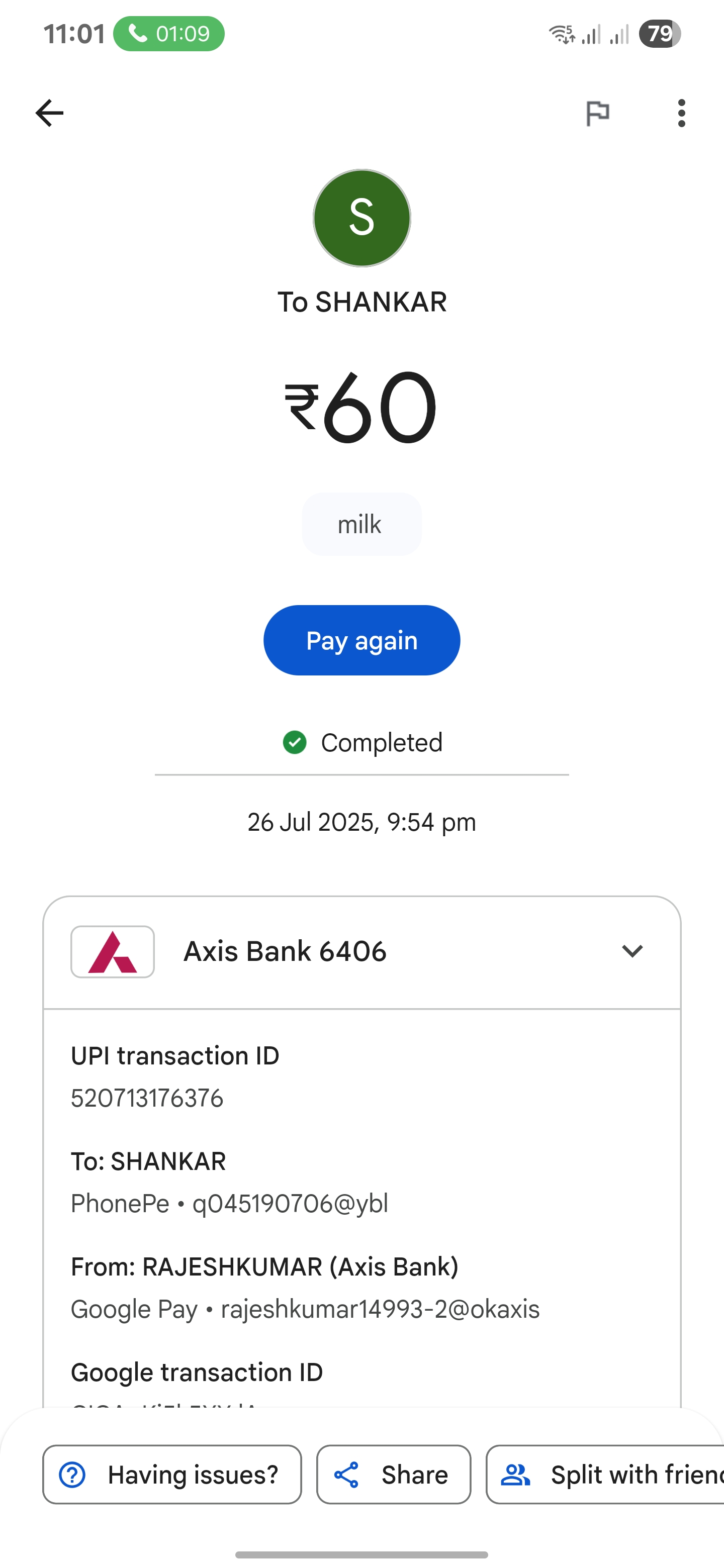Collapse the Axis Bank 6406 details chevron
Screen dimensions: 724x1568
(632, 951)
